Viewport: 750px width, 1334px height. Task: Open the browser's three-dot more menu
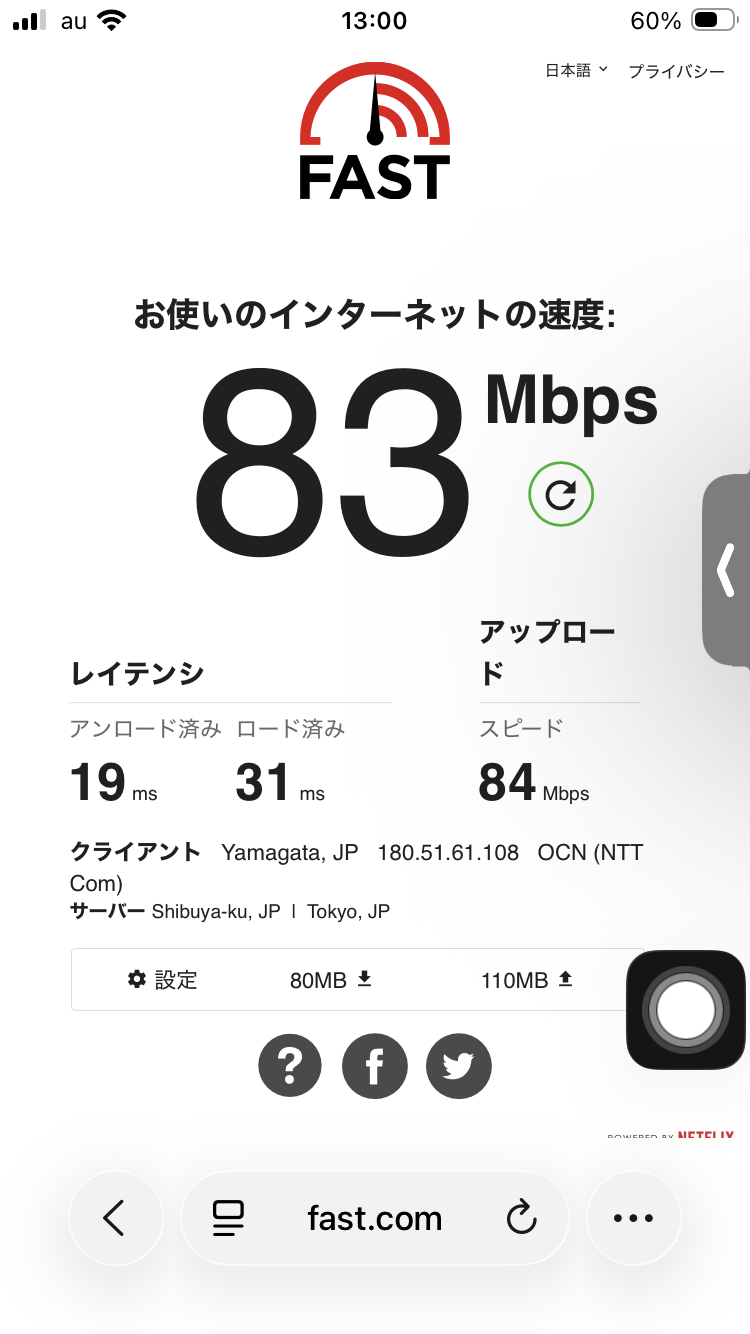(633, 1218)
